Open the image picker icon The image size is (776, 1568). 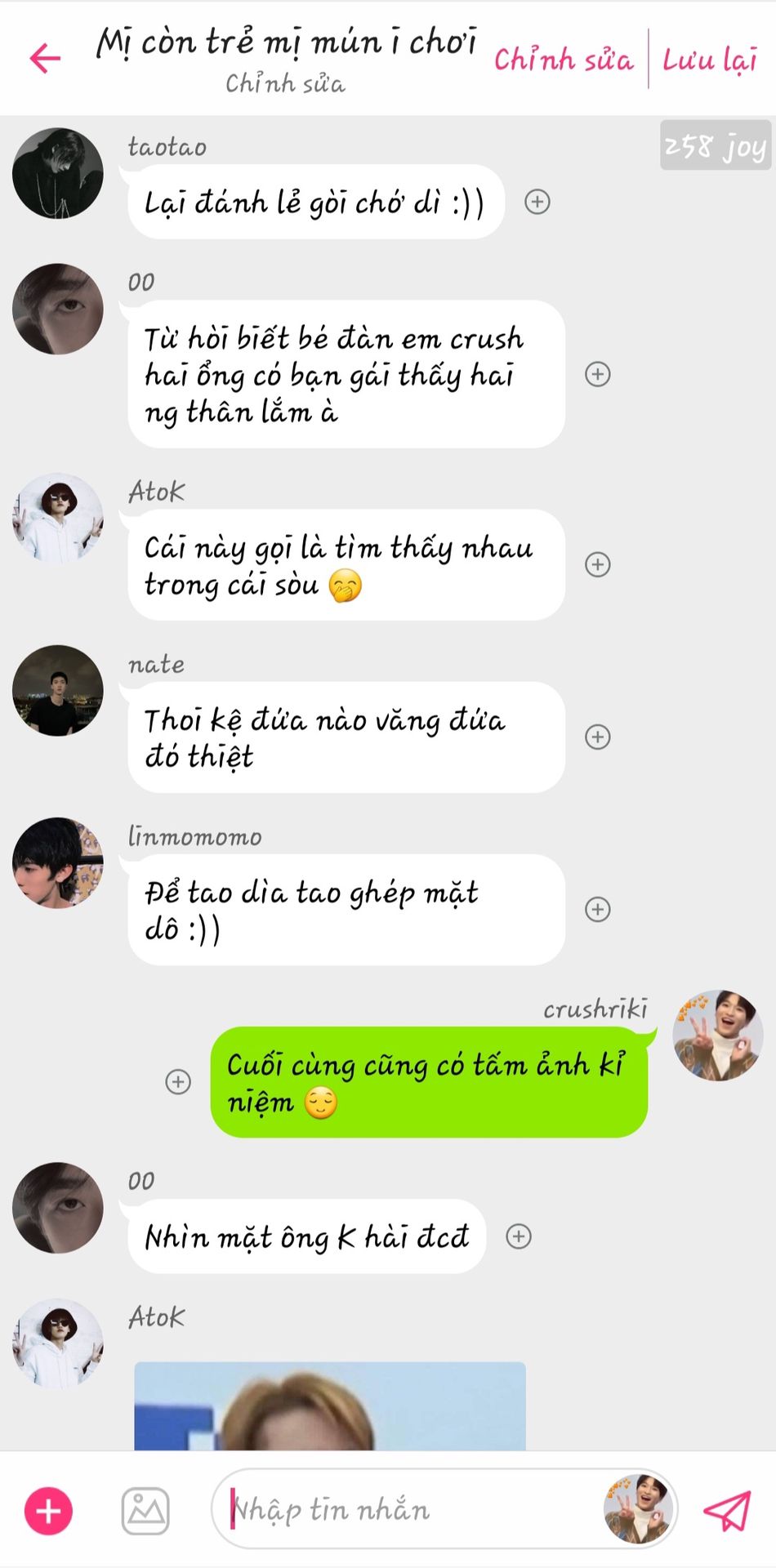(145, 1511)
